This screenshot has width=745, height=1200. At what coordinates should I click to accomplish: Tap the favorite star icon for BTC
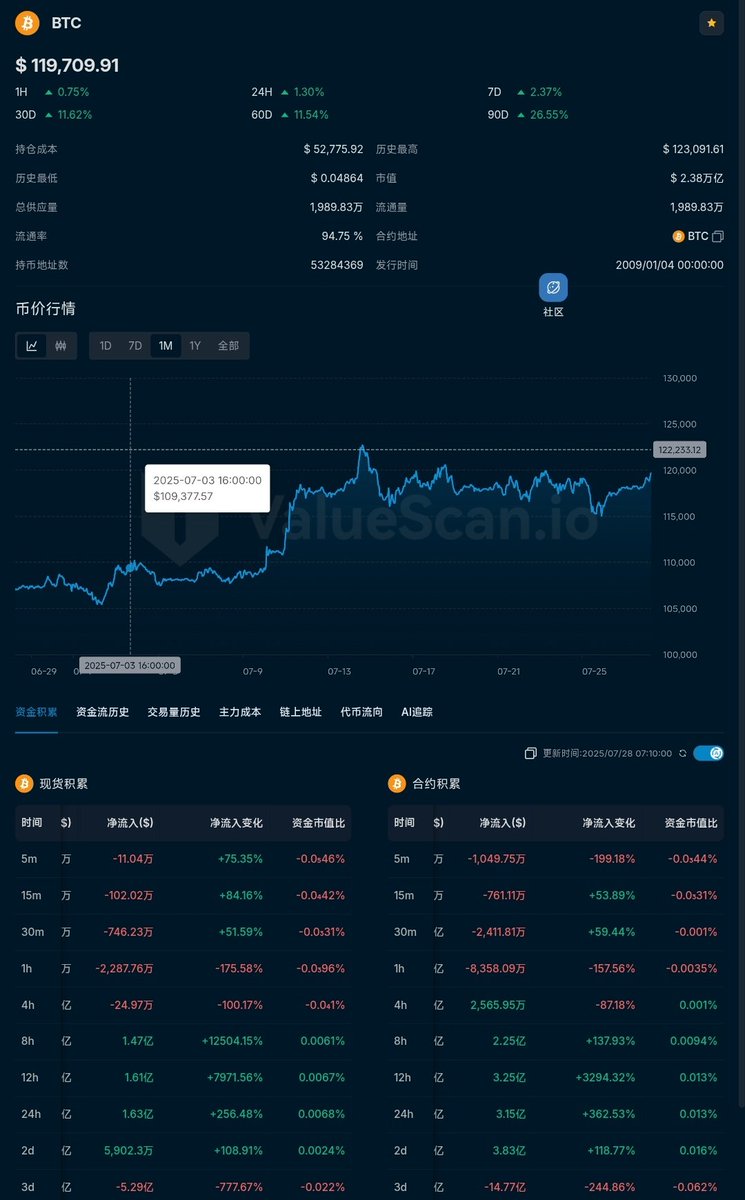point(711,23)
